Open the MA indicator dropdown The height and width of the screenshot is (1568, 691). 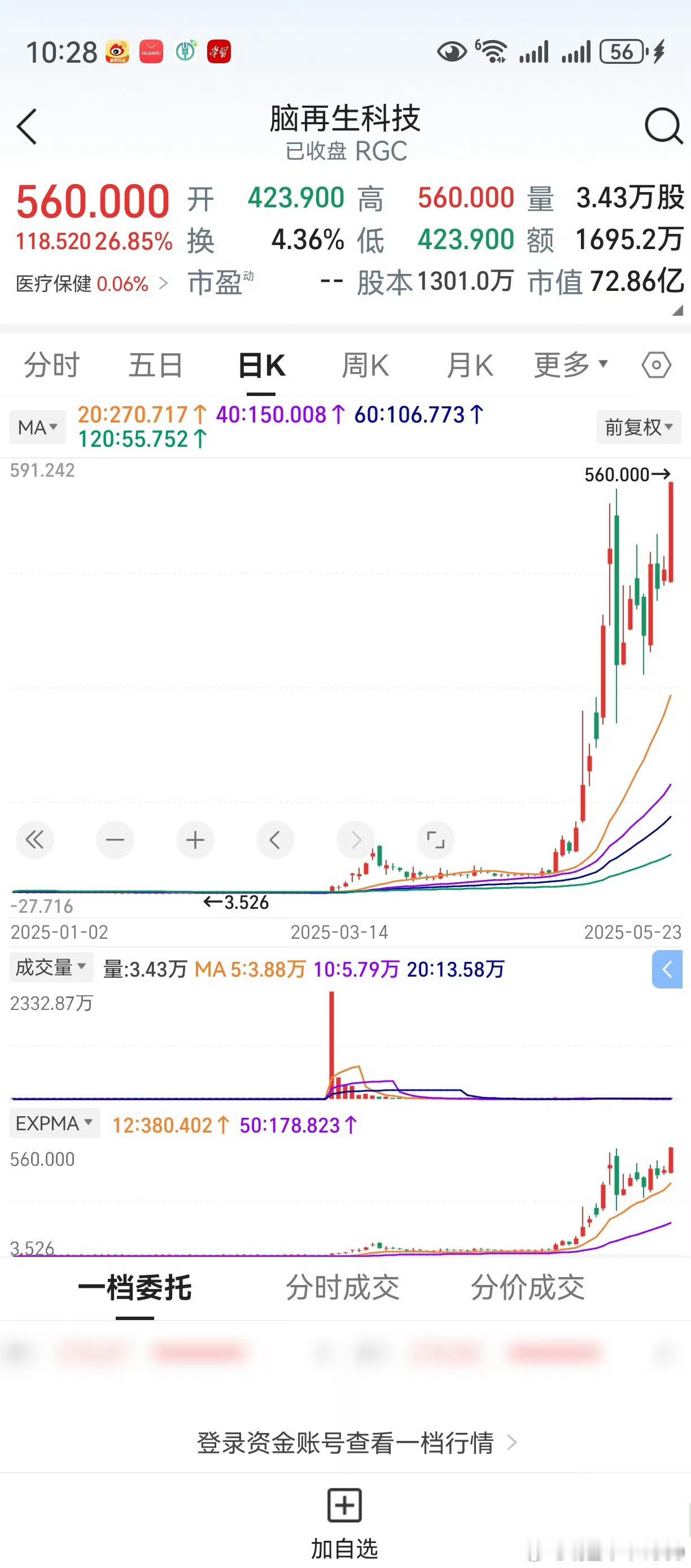(x=38, y=428)
